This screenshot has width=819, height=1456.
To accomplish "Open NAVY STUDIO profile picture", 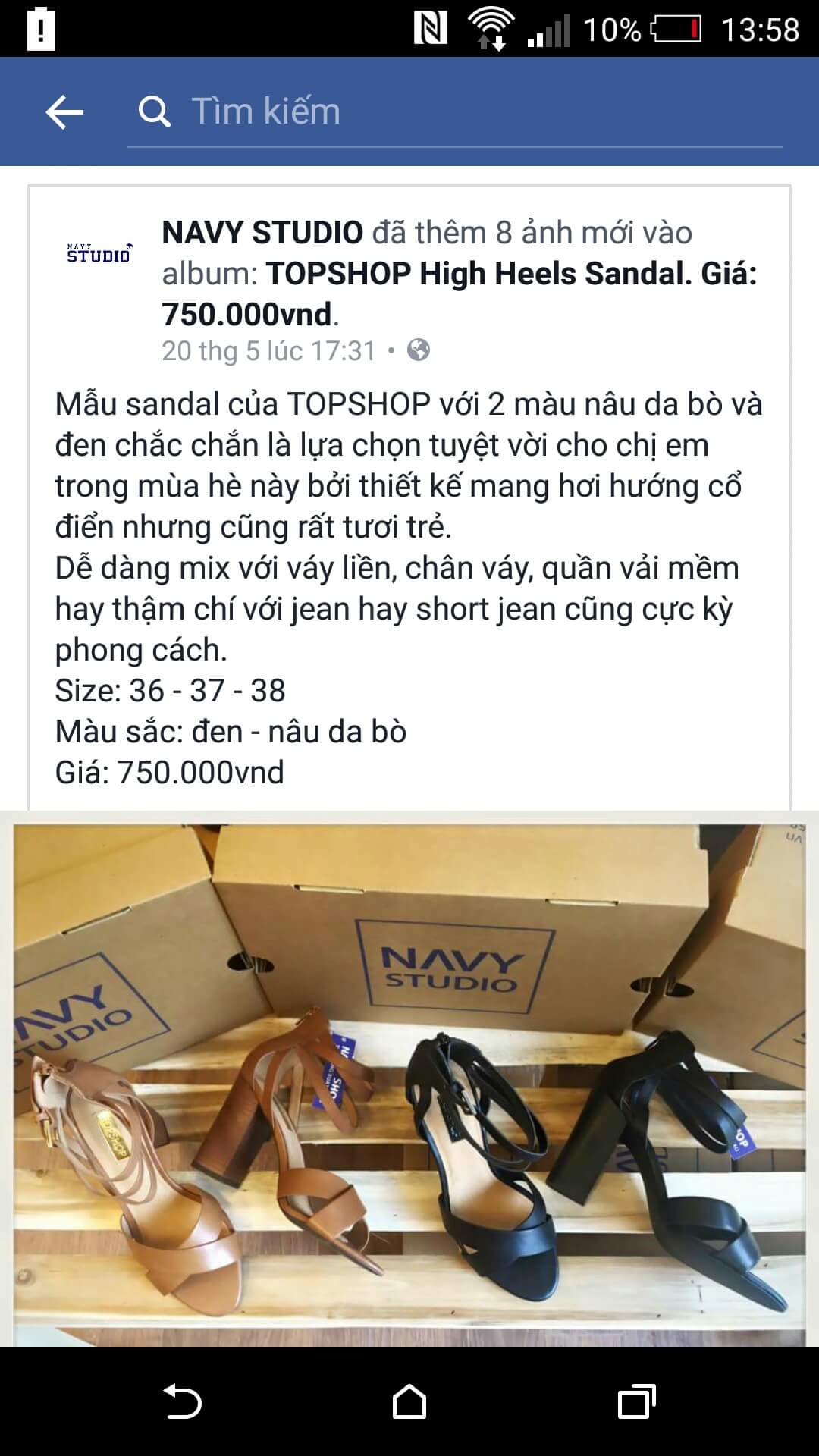I will click(x=99, y=253).
